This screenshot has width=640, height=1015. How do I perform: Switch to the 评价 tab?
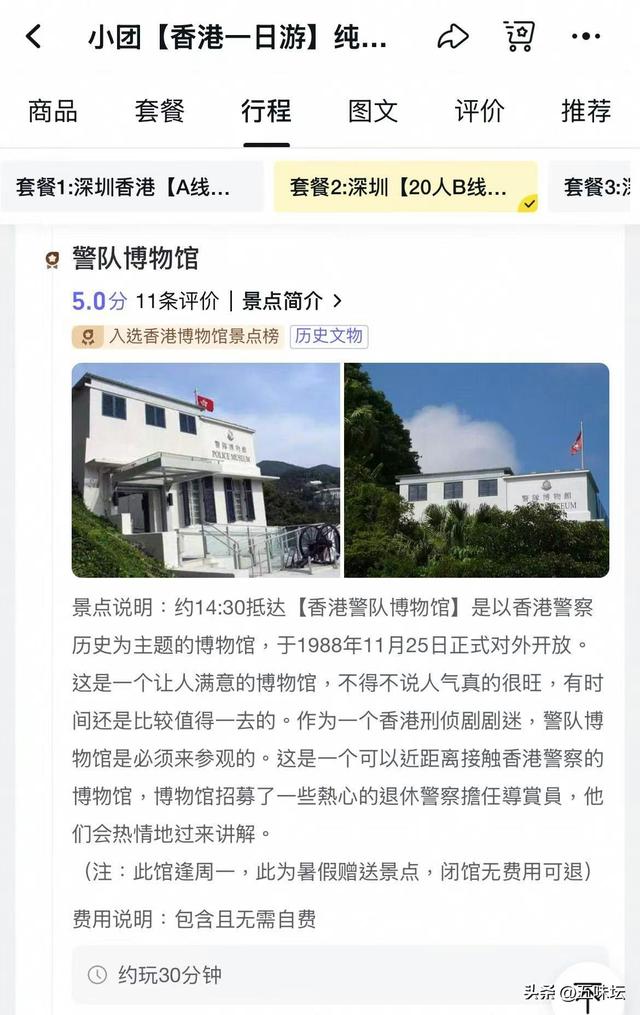[x=480, y=111]
